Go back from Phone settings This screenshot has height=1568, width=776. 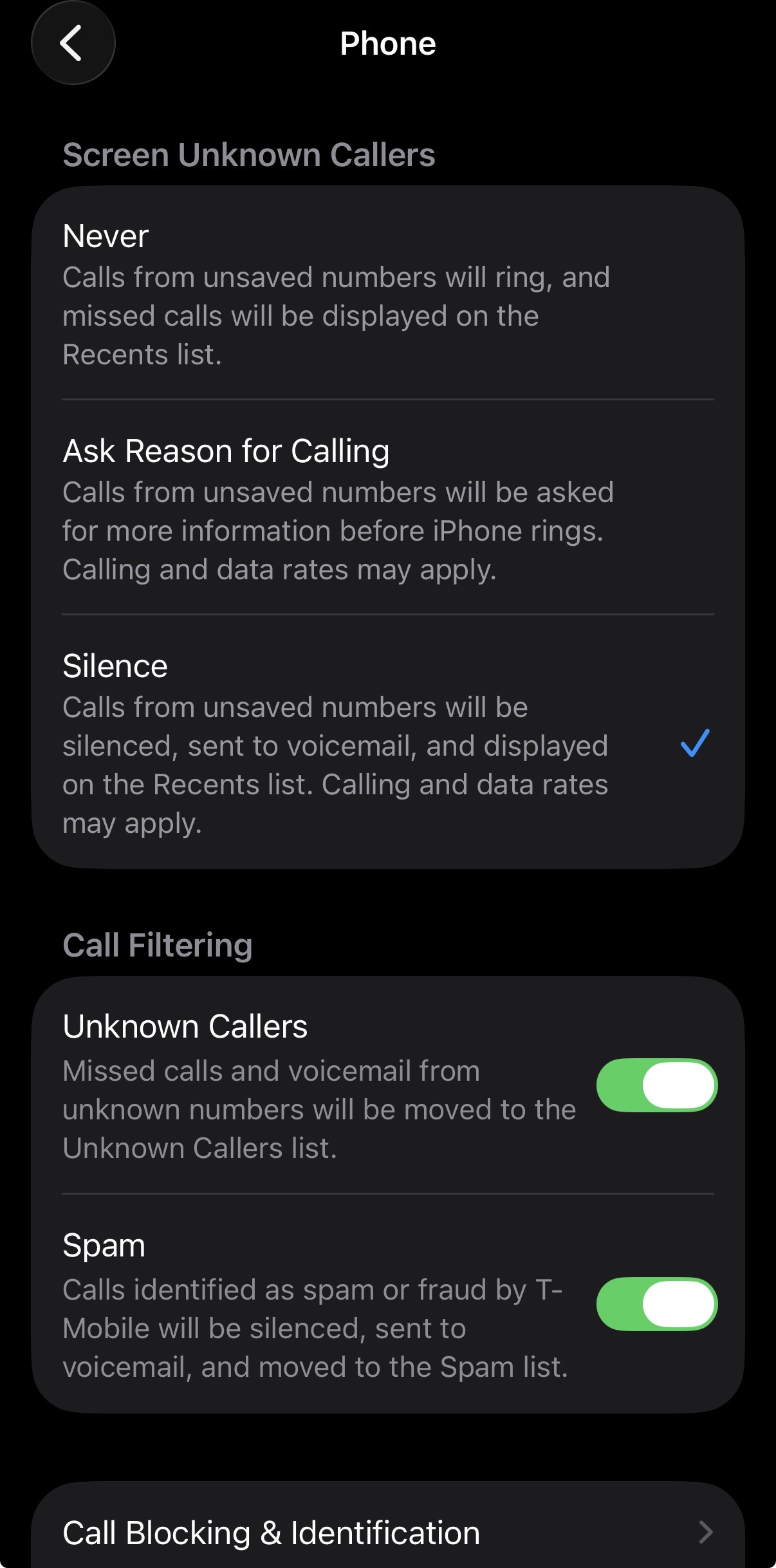click(x=73, y=43)
